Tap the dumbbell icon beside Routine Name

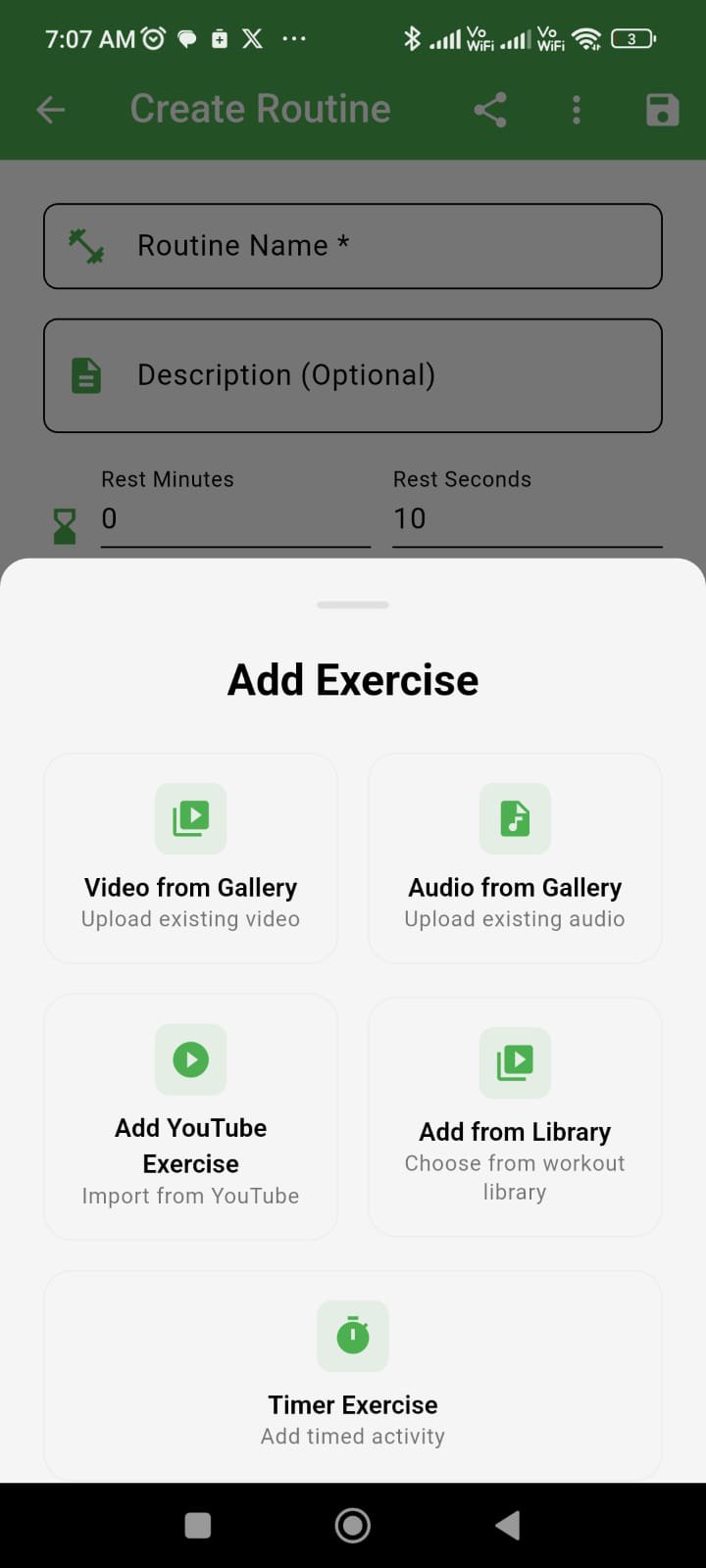tap(85, 245)
